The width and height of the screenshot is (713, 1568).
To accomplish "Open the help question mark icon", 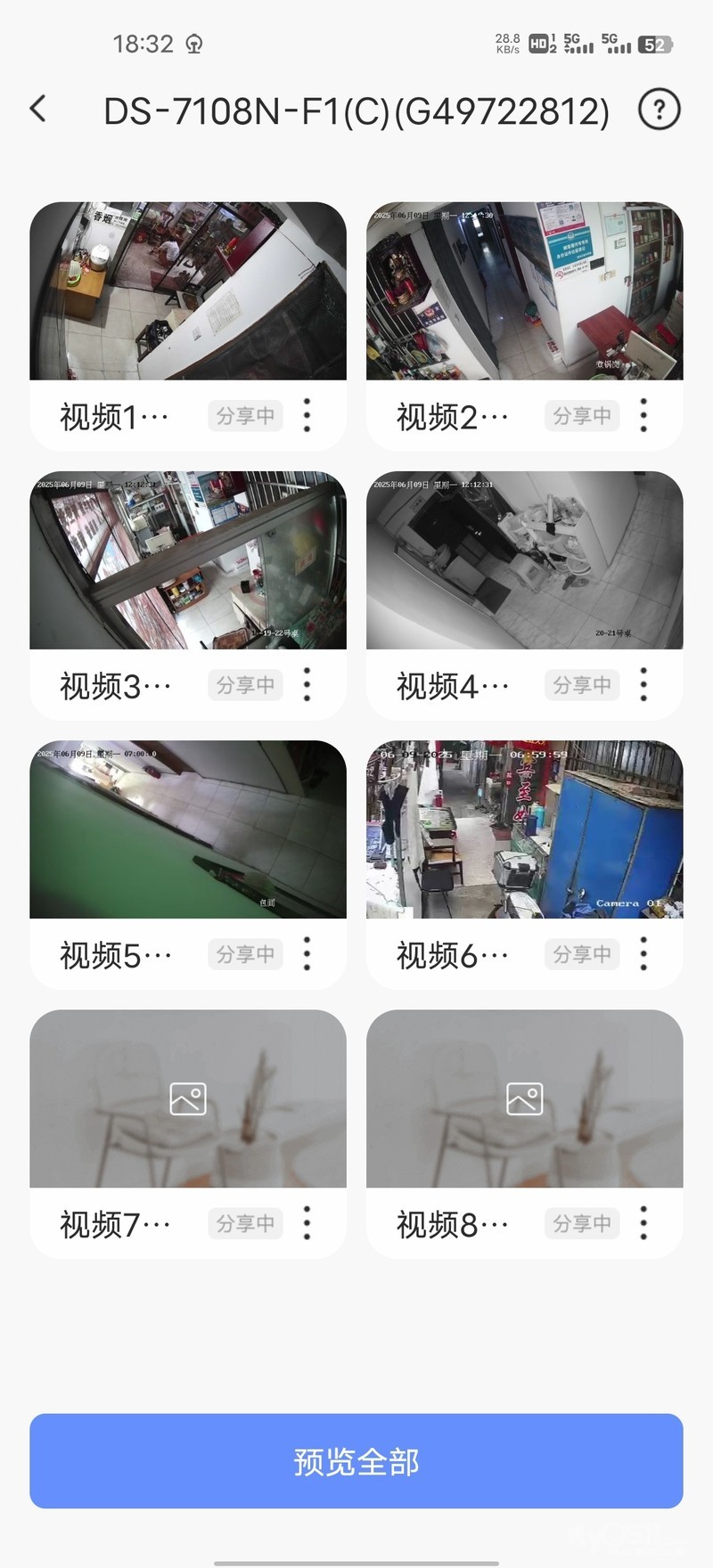I will point(659,110).
